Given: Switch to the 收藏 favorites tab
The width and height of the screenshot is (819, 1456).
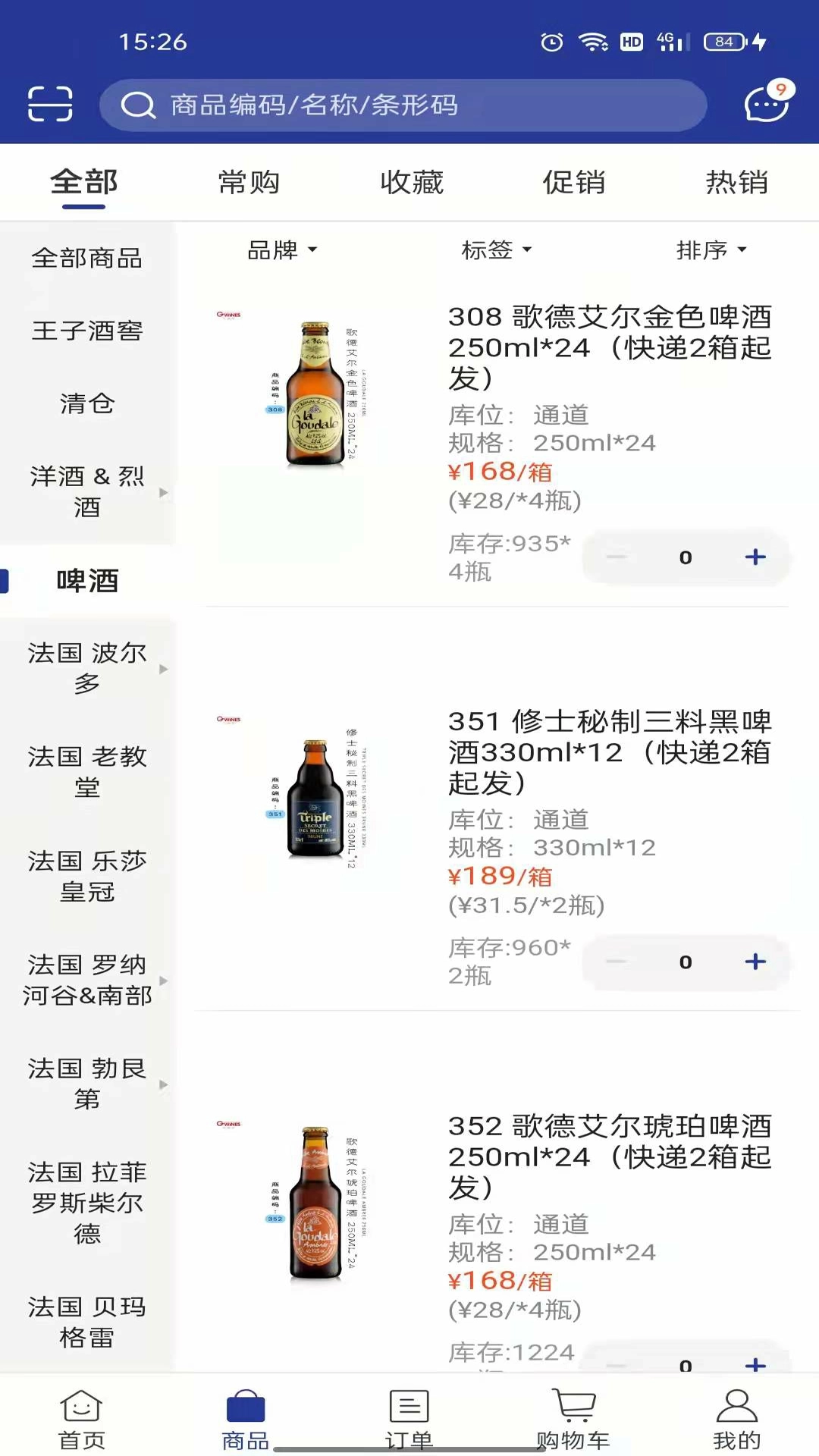Looking at the screenshot, I should 410,182.
